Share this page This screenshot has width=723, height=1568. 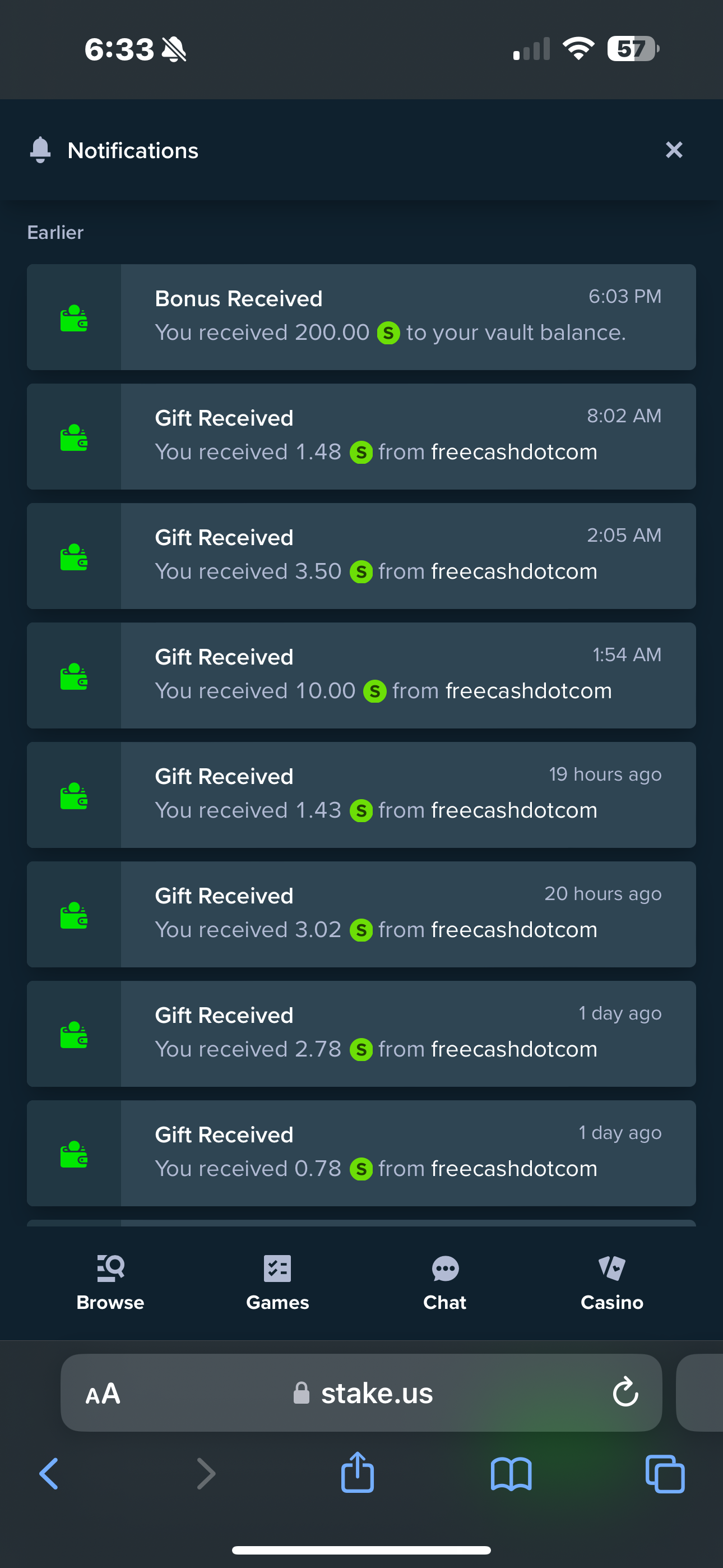click(x=357, y=1472)
